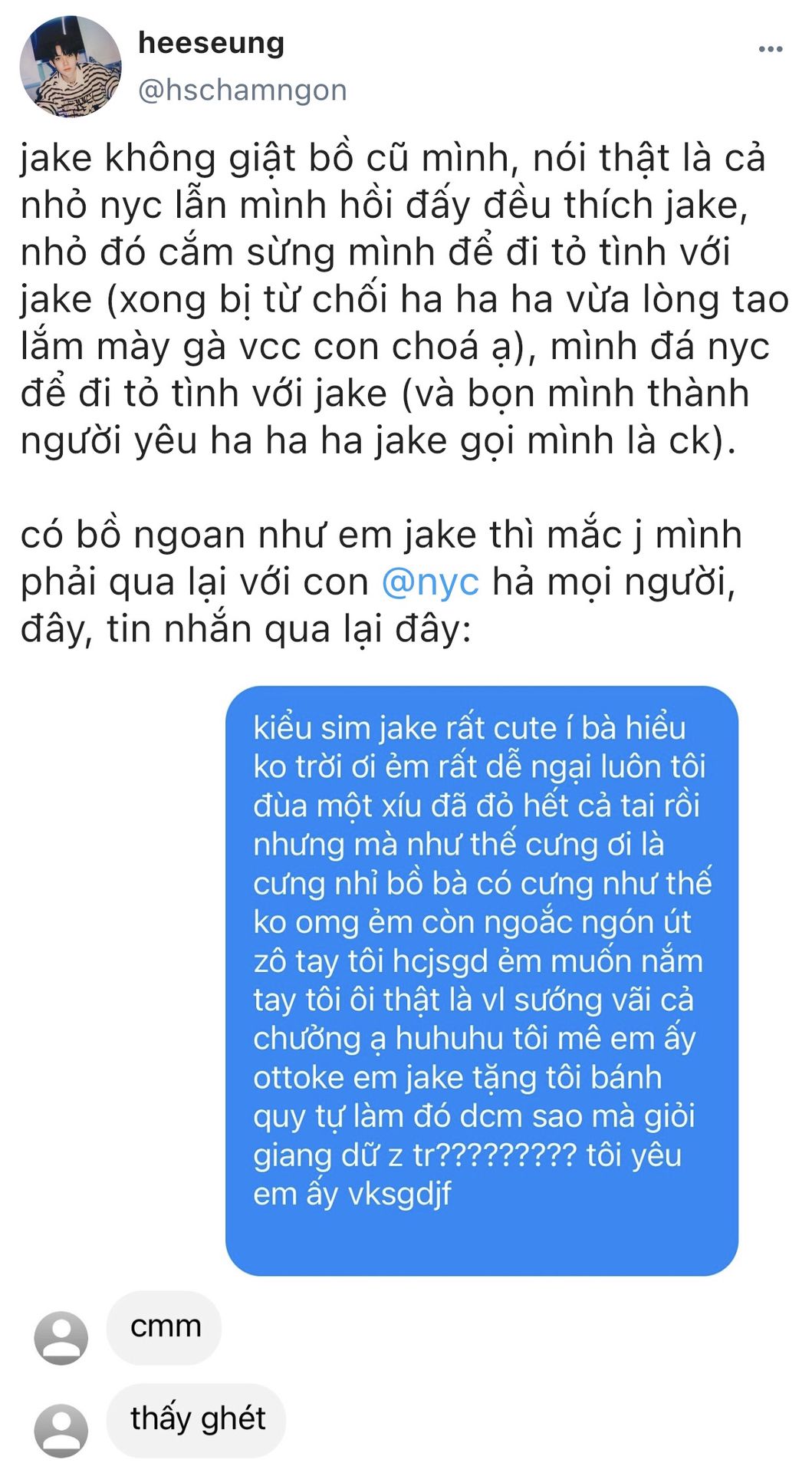Screen dimensions: 812x1473
Task: Open the @nyc mention link
Action: [430, 582]
